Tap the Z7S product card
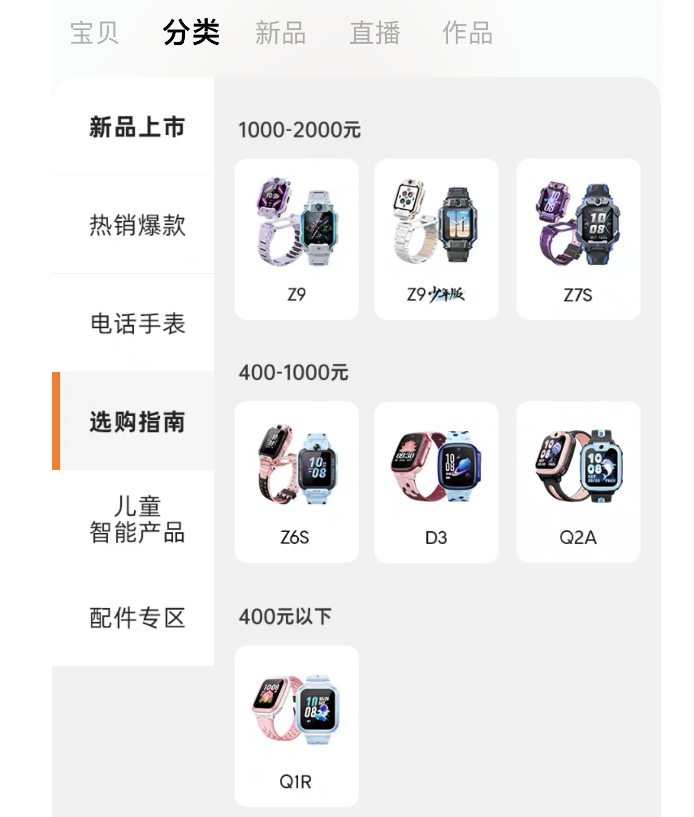 [578, 239]
